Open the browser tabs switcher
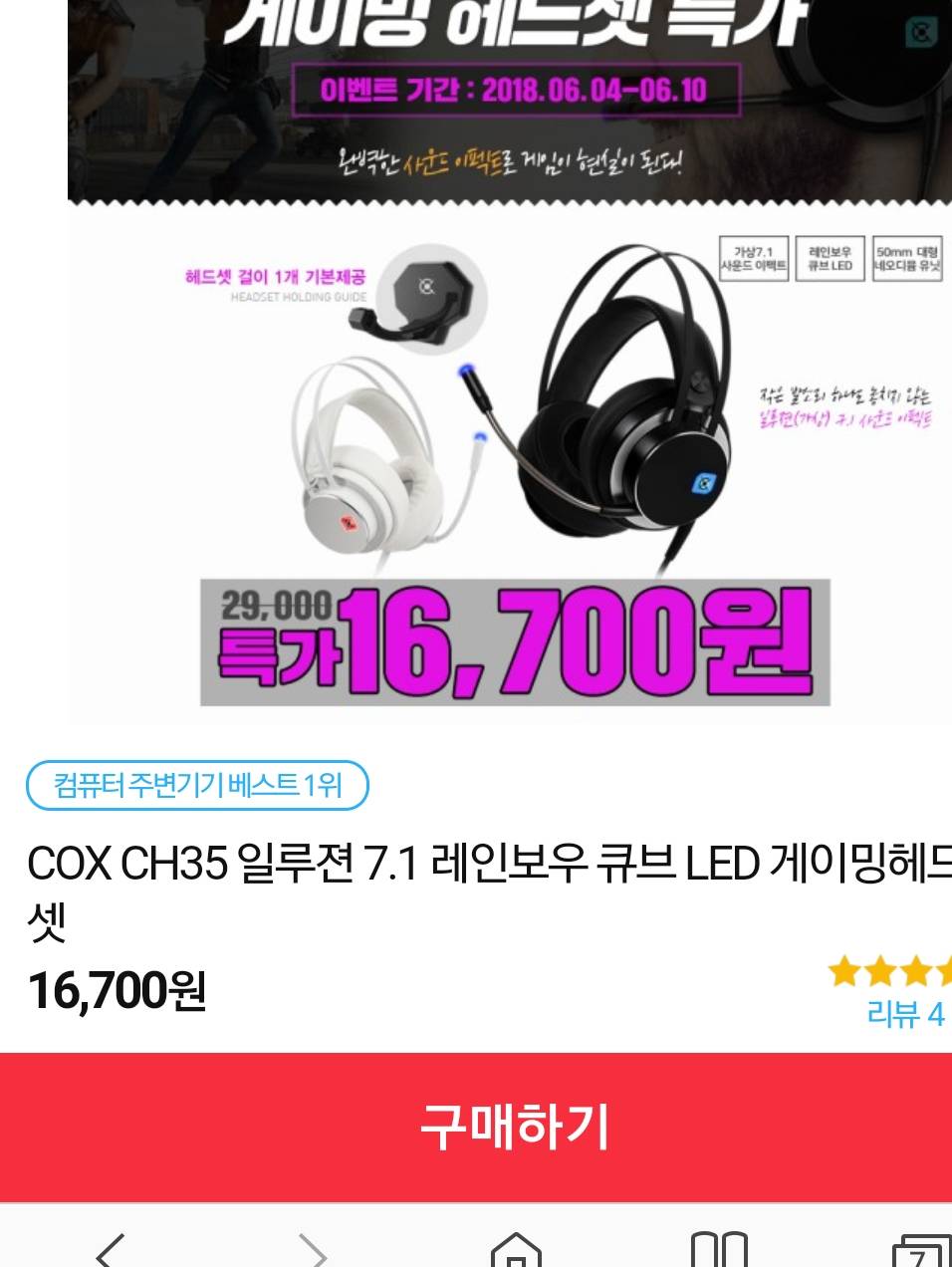 920,1251
